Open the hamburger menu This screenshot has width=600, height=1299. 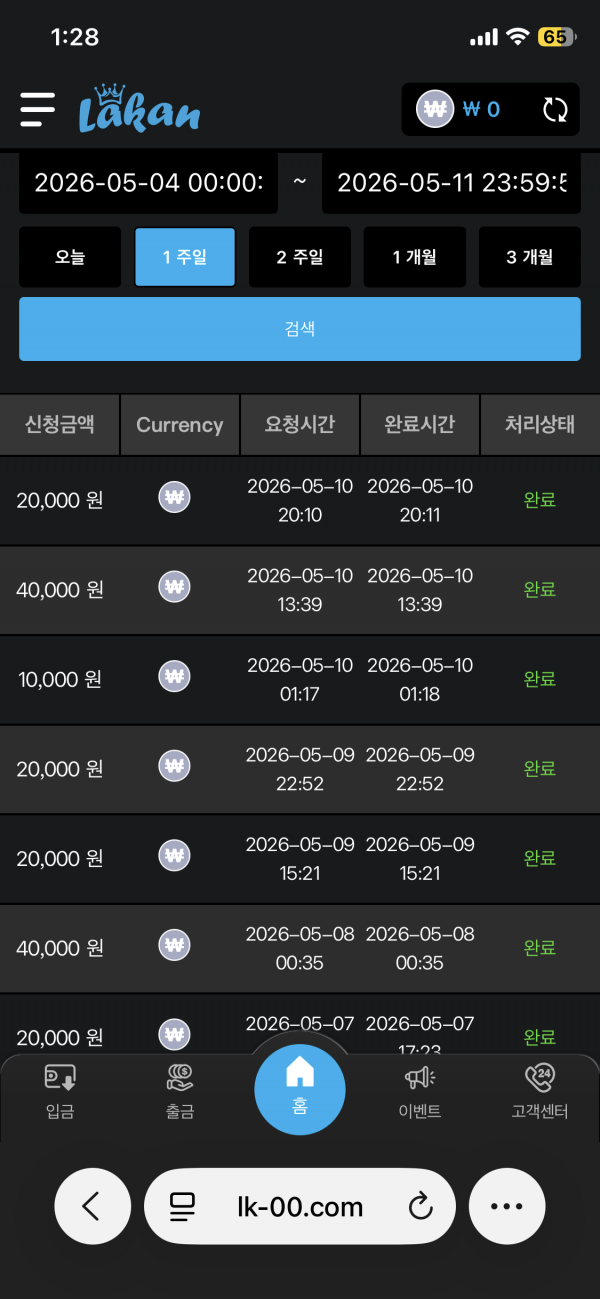pos(37,109)
